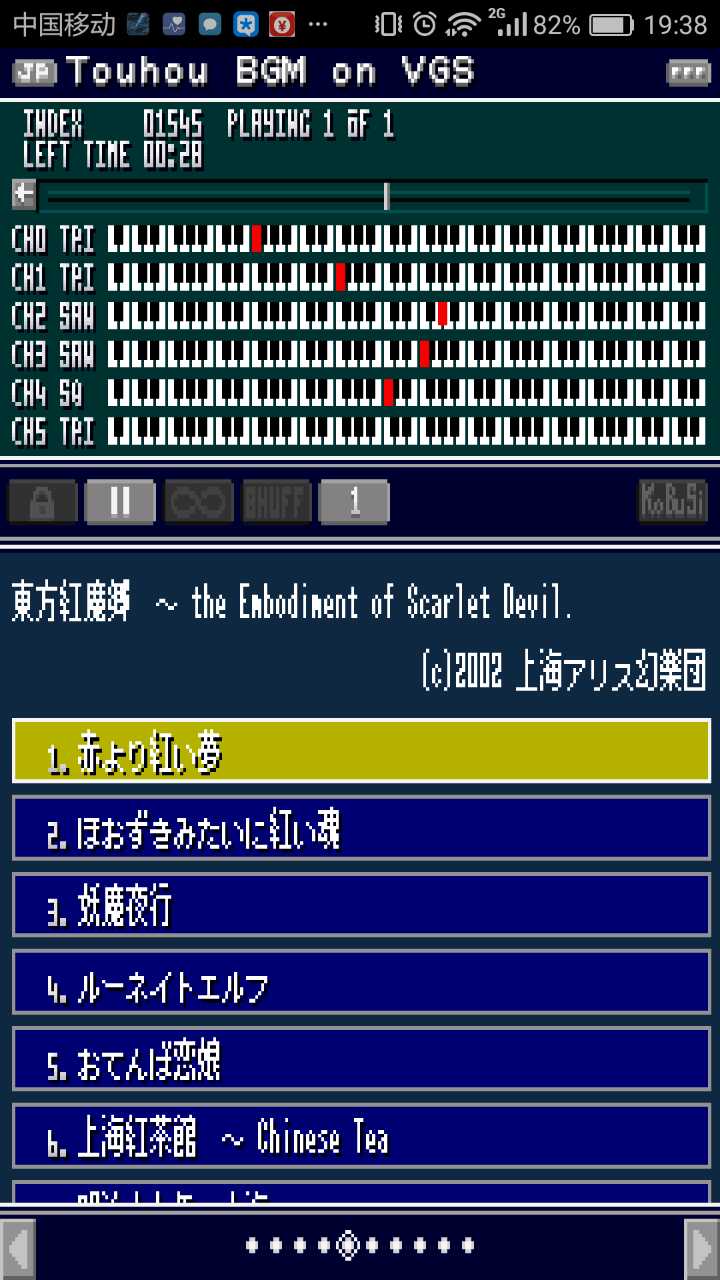Tap the single-track repeat button labeled 1
The image size is (720, 1280).
tap(354, 502)
